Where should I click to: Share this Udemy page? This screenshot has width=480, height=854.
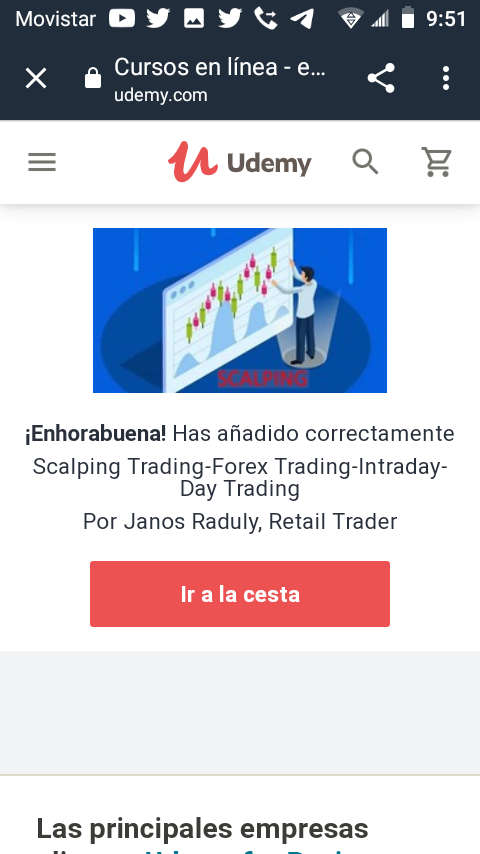tap(381, 78)
